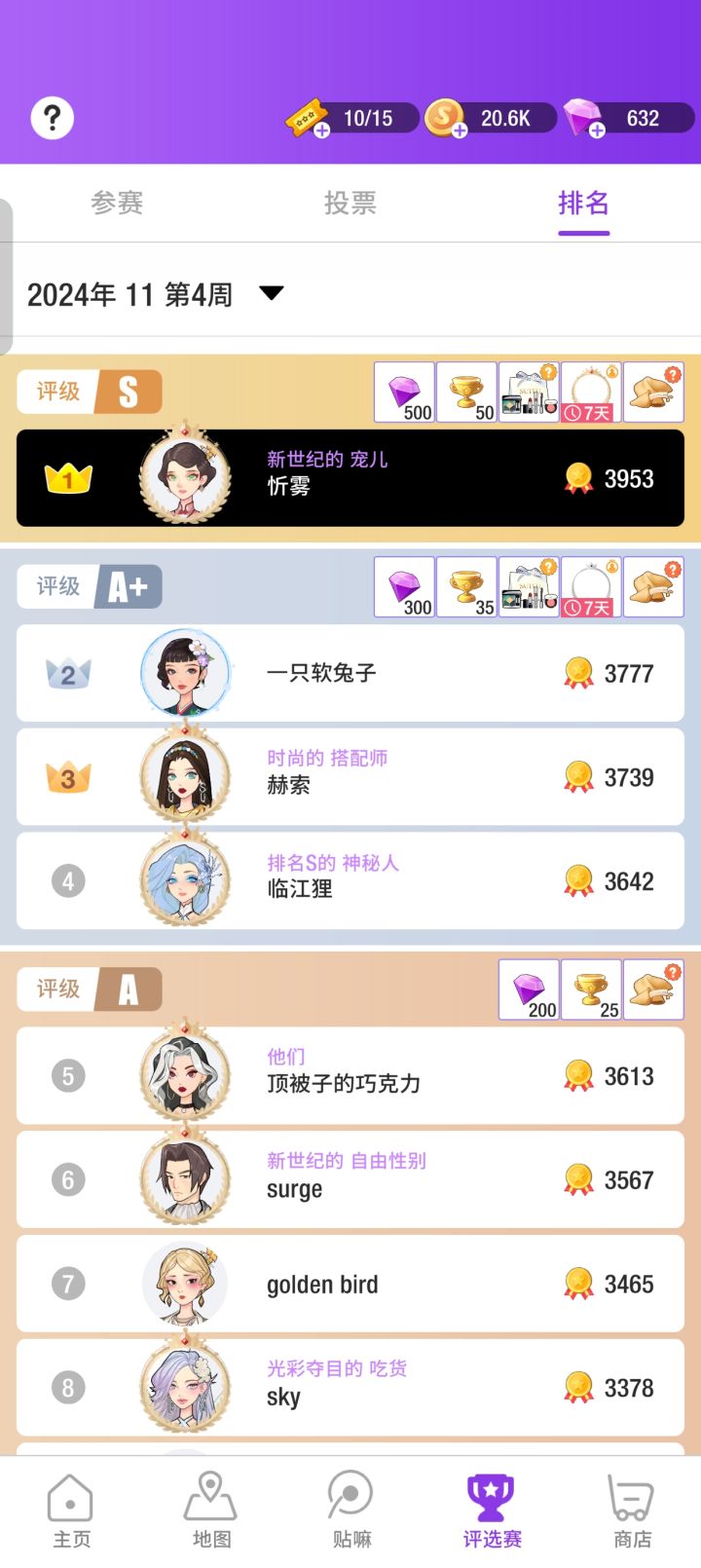Viewport: 701px width, 1568px height.
Task: Tap surge's avatar at rank 6
Action: pos(185,1179)
